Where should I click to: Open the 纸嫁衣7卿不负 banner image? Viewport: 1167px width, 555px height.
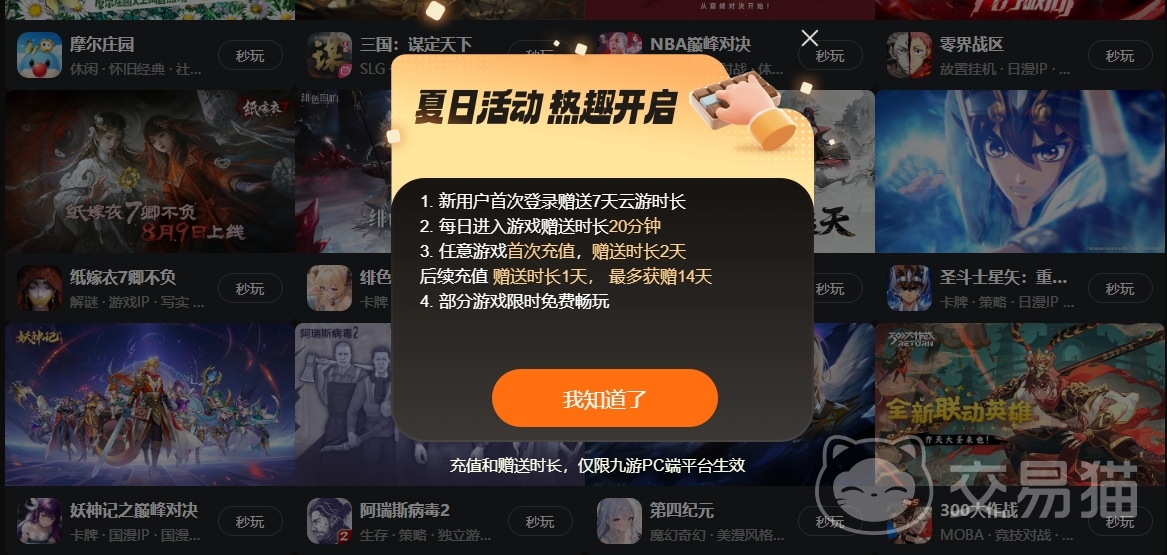(x=150, y=172)
